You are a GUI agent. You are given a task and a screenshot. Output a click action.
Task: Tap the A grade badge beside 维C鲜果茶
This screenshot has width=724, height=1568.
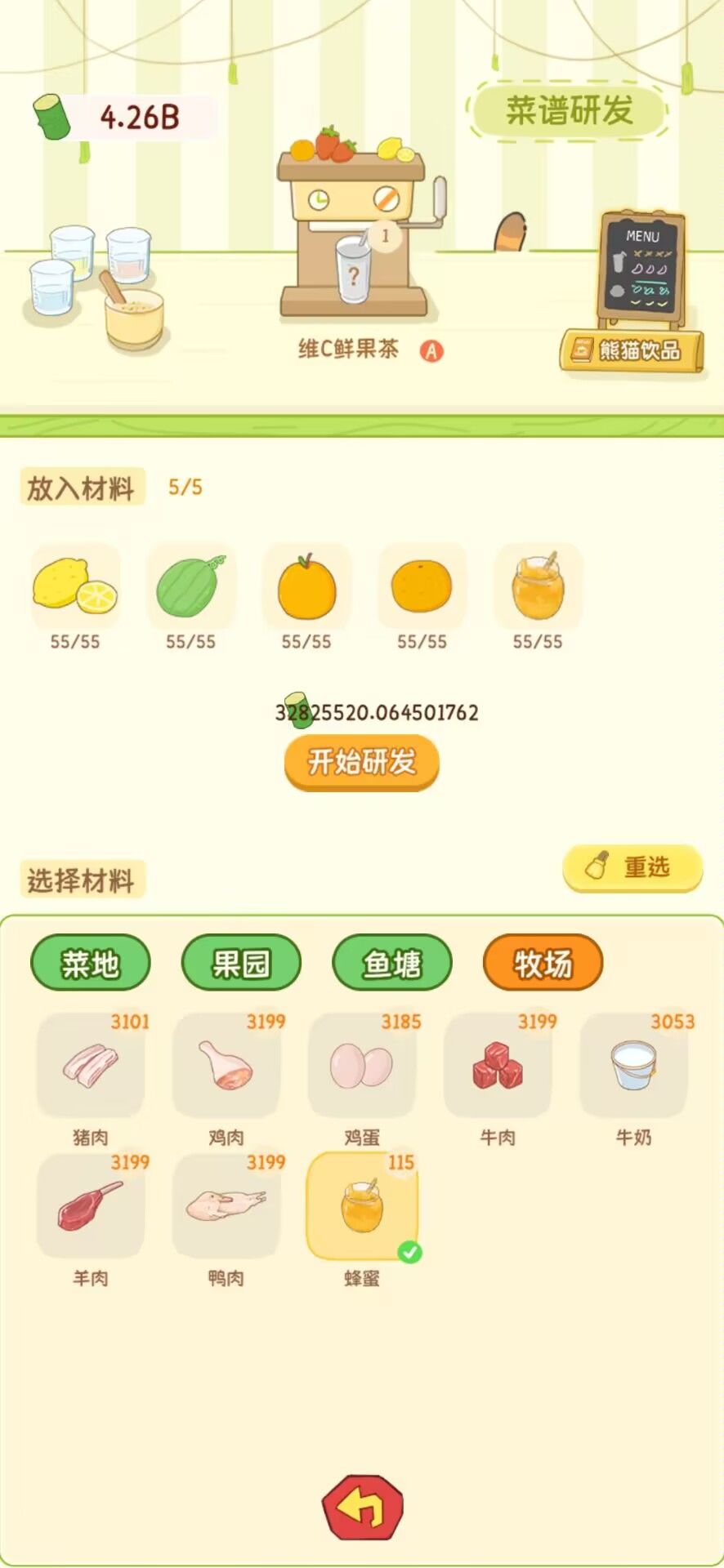431,350
